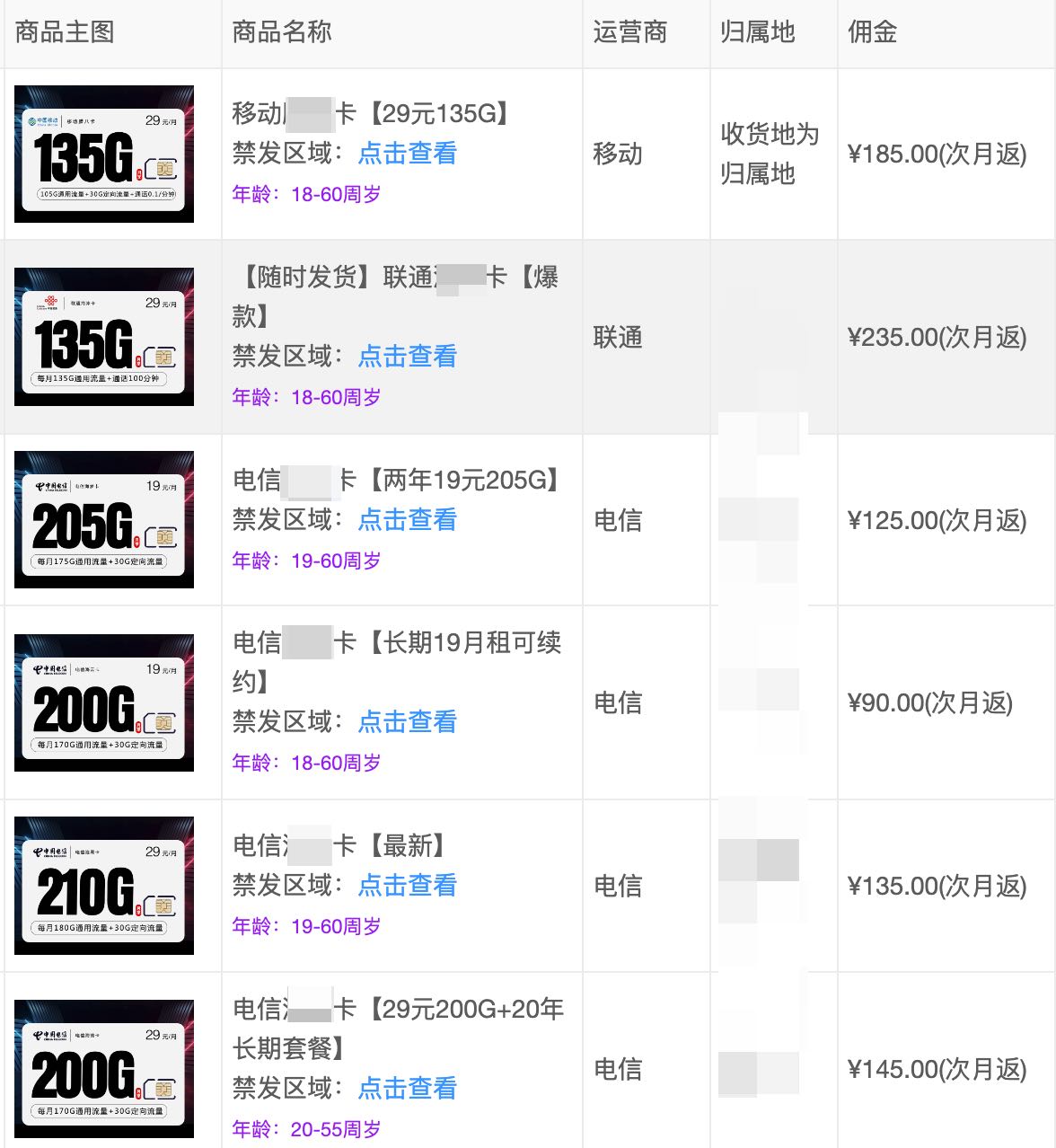Screen dimensions: 1056x1148
Task: Click the ¥235.00 commission of the 联通 card
Action: tap(937, 337)
